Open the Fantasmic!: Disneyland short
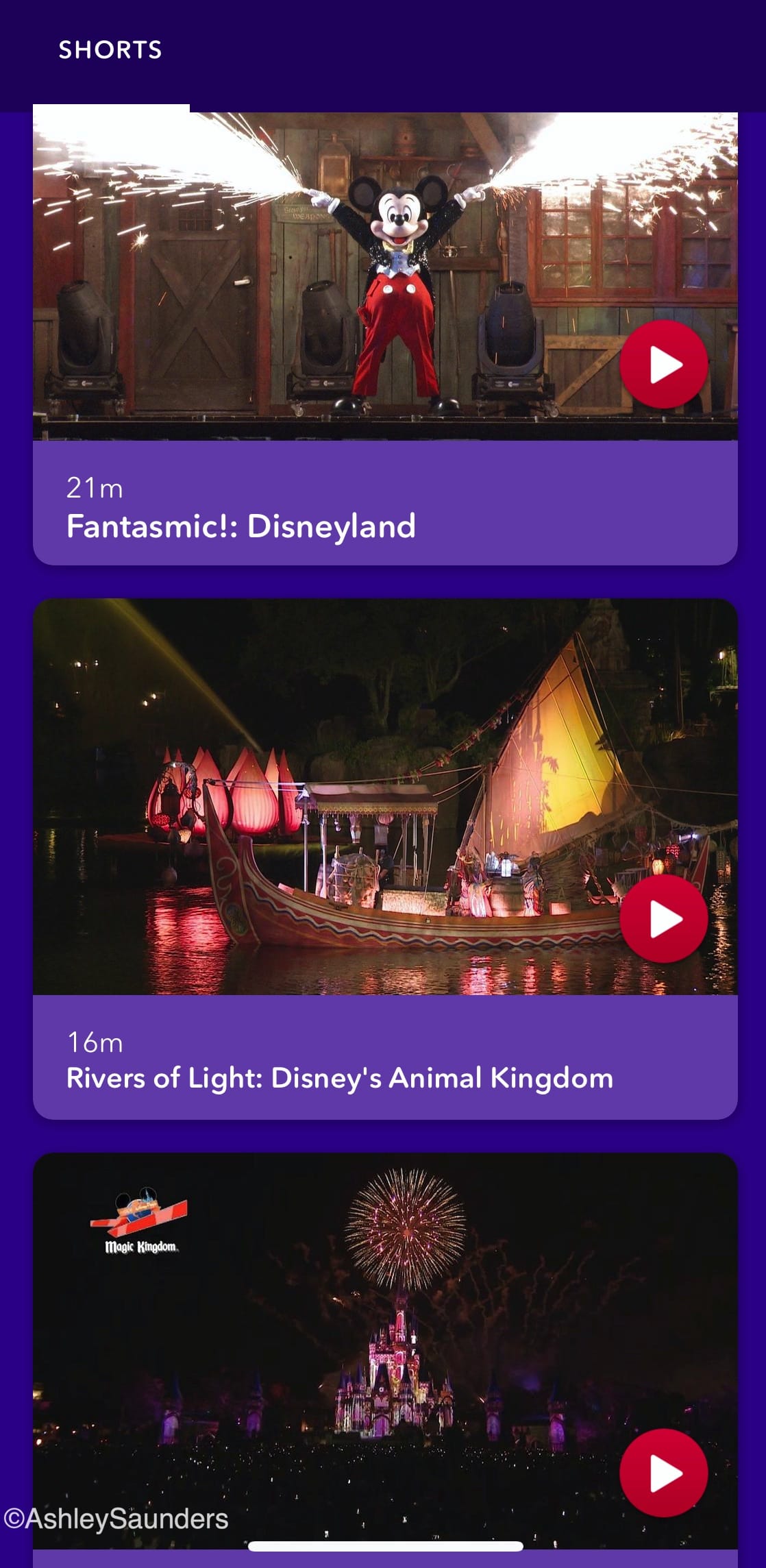The width and height of the screenshot is (766, 1568). click(x=242, y=525)
